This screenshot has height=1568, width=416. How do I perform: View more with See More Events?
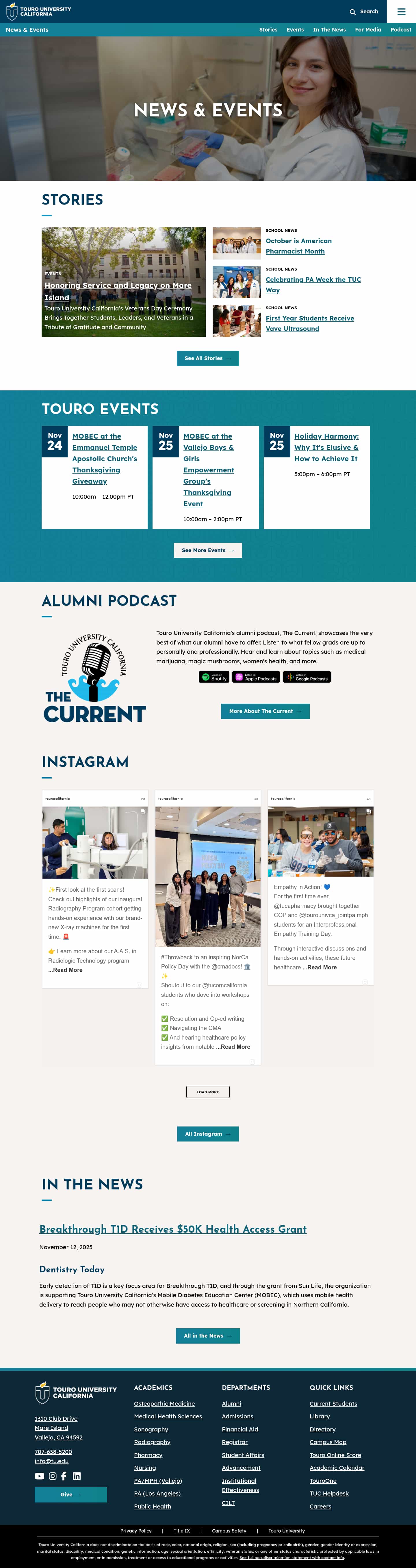[208, 550]
